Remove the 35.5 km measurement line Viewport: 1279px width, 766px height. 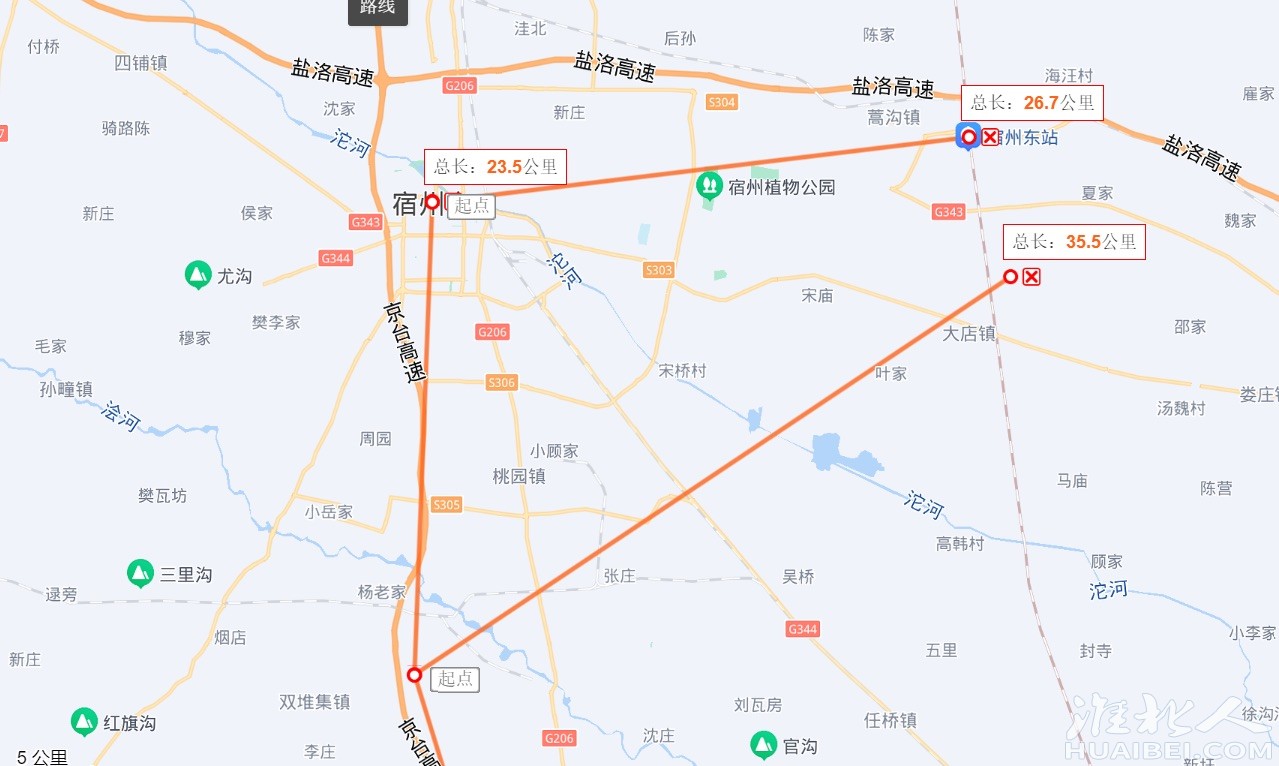click(1032, 277)
